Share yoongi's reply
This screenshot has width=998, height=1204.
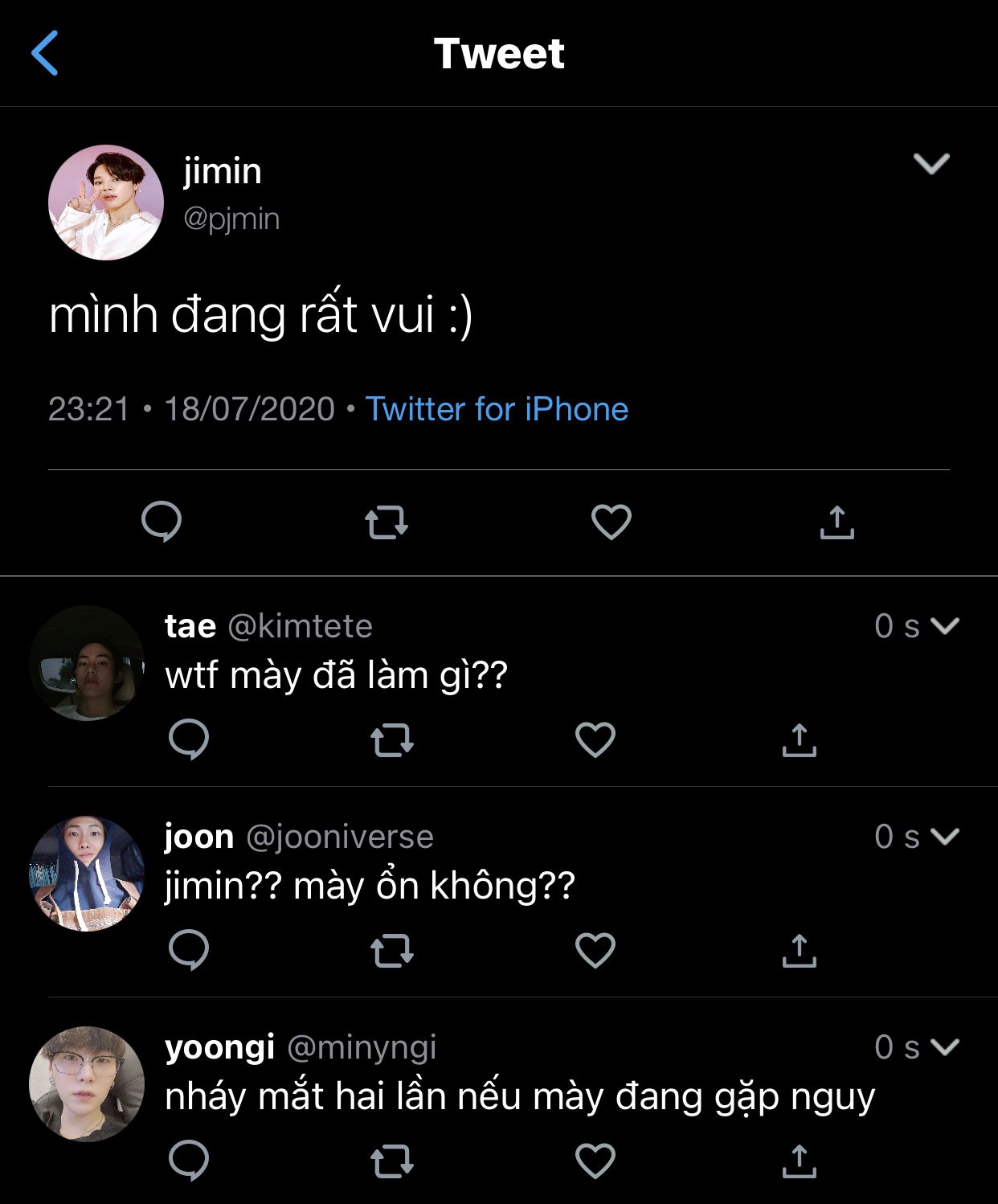799,1161
